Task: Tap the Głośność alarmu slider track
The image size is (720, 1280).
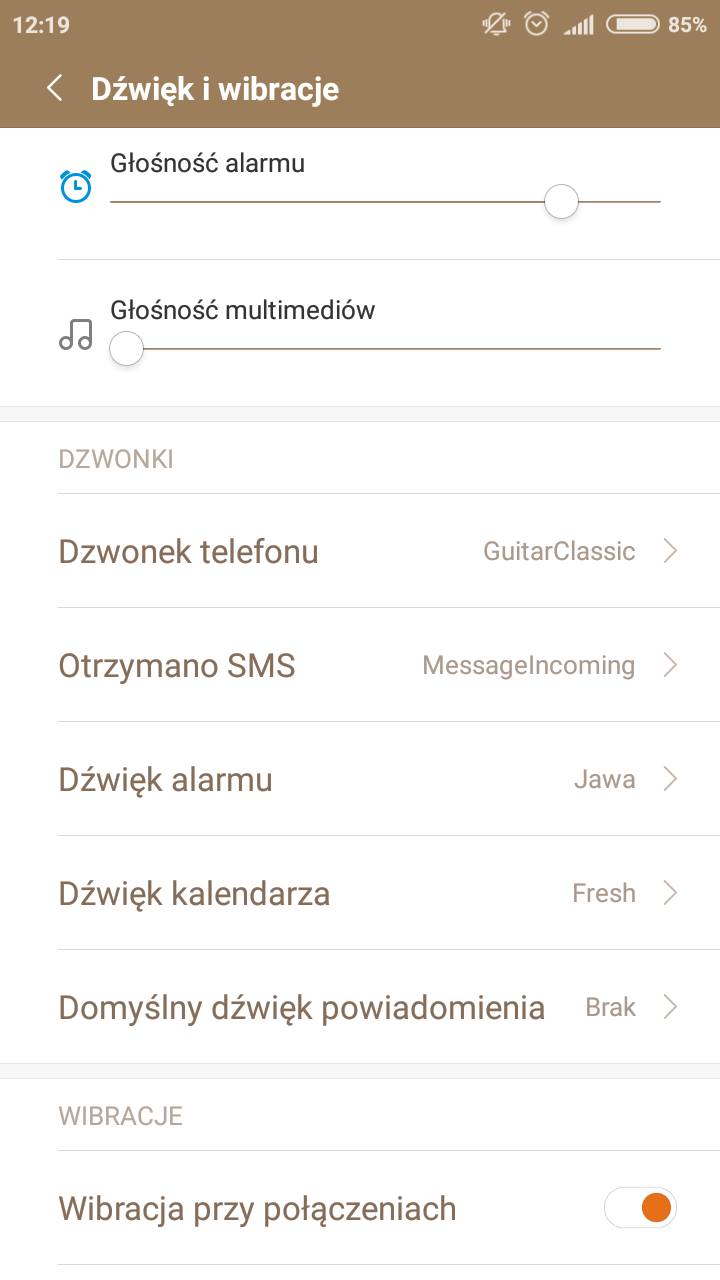Action: click(x=385, y=202)
